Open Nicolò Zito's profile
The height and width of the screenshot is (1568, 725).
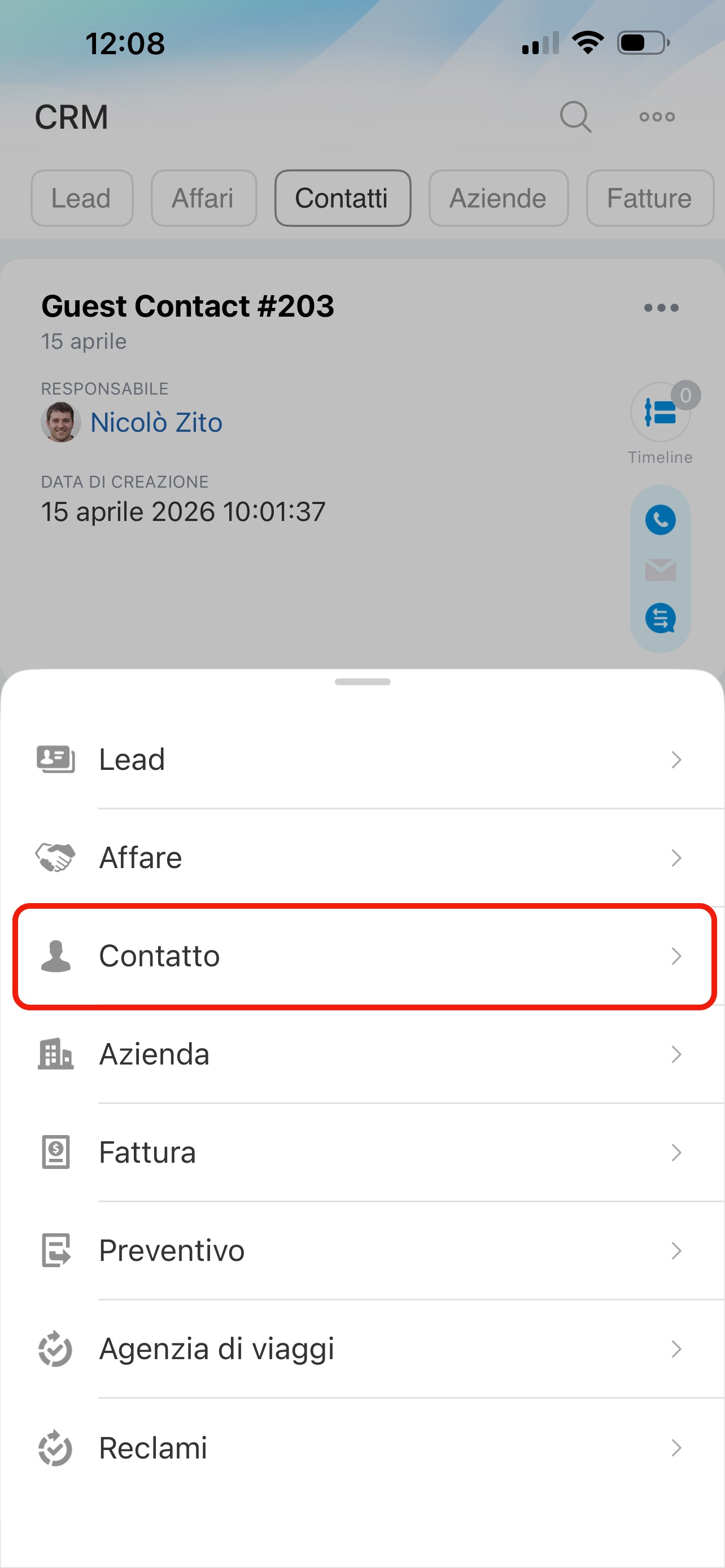pos(156,422)
